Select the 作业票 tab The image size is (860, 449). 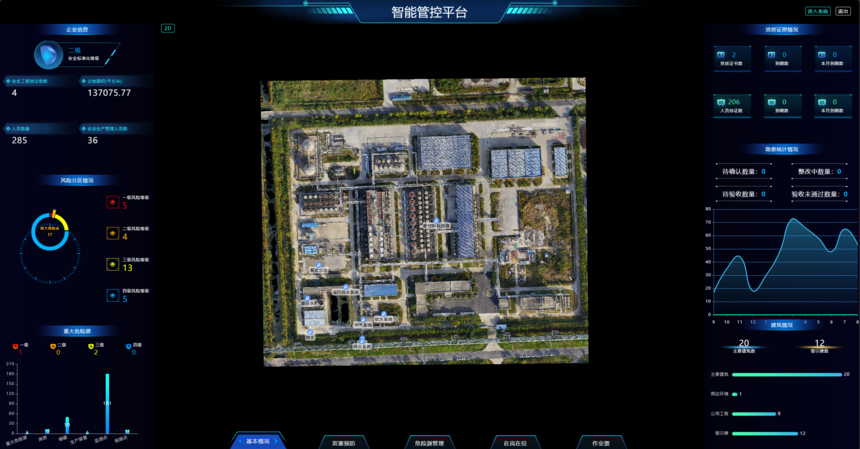click(601, 441)
